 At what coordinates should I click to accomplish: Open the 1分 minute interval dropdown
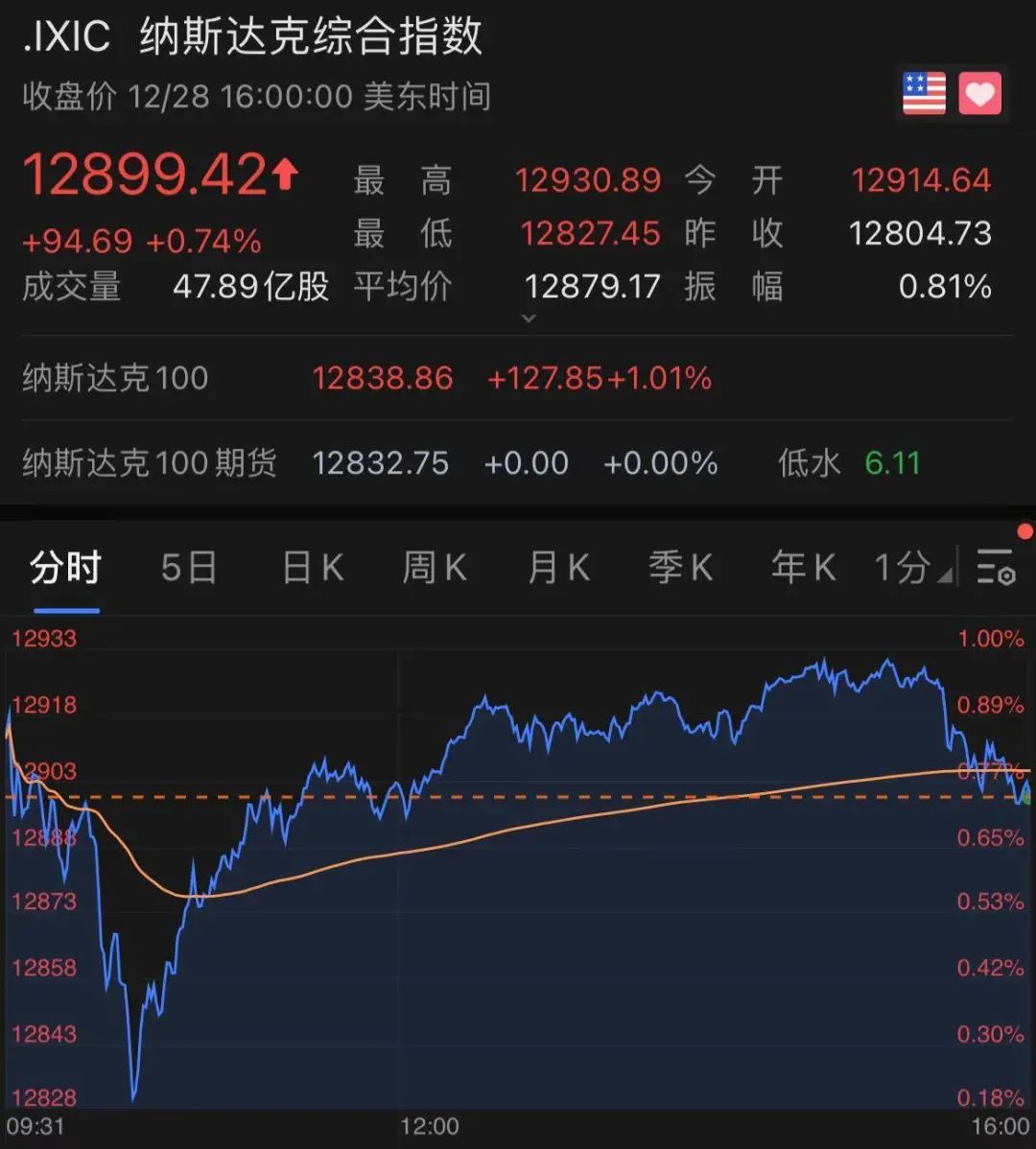pos(912,568)
